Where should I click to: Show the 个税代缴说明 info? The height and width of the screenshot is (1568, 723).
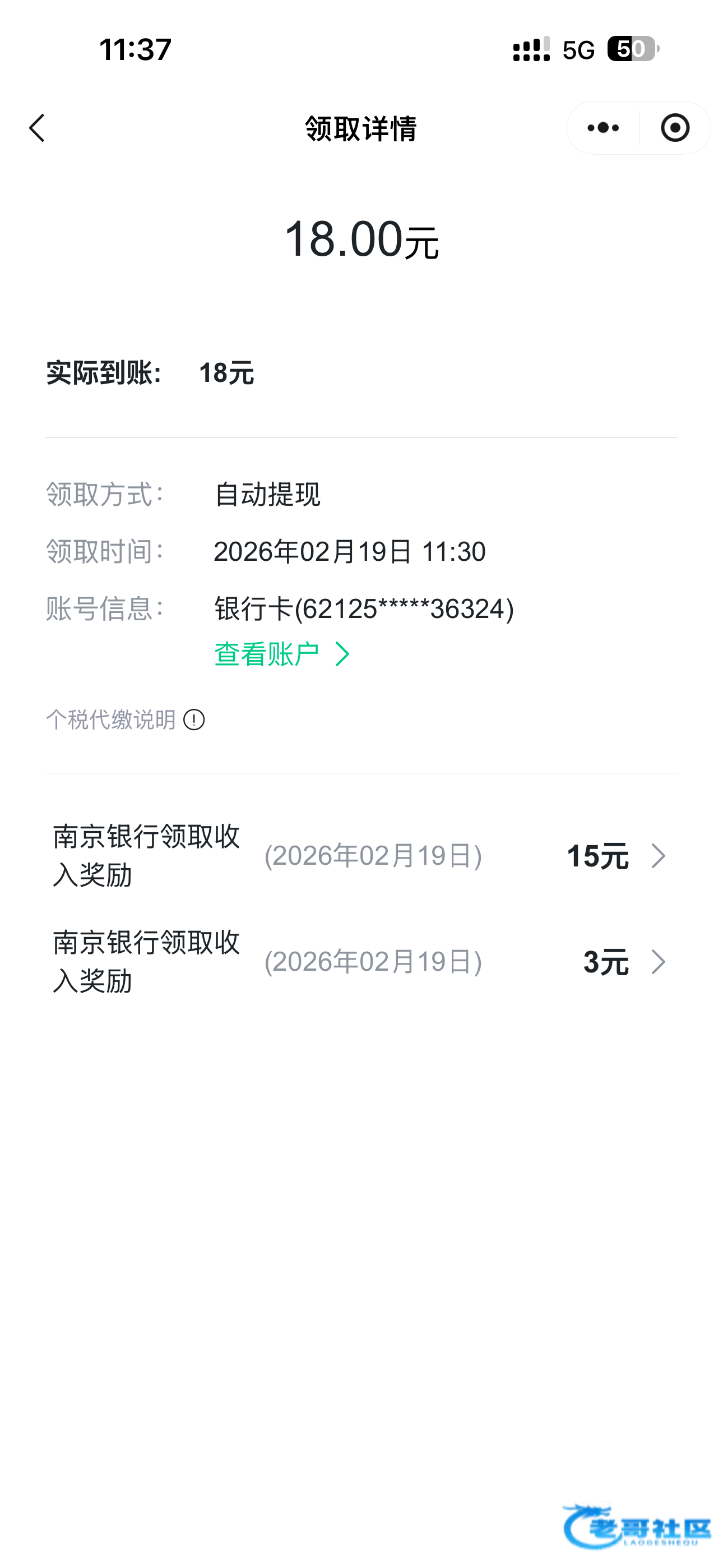point(193,720)
